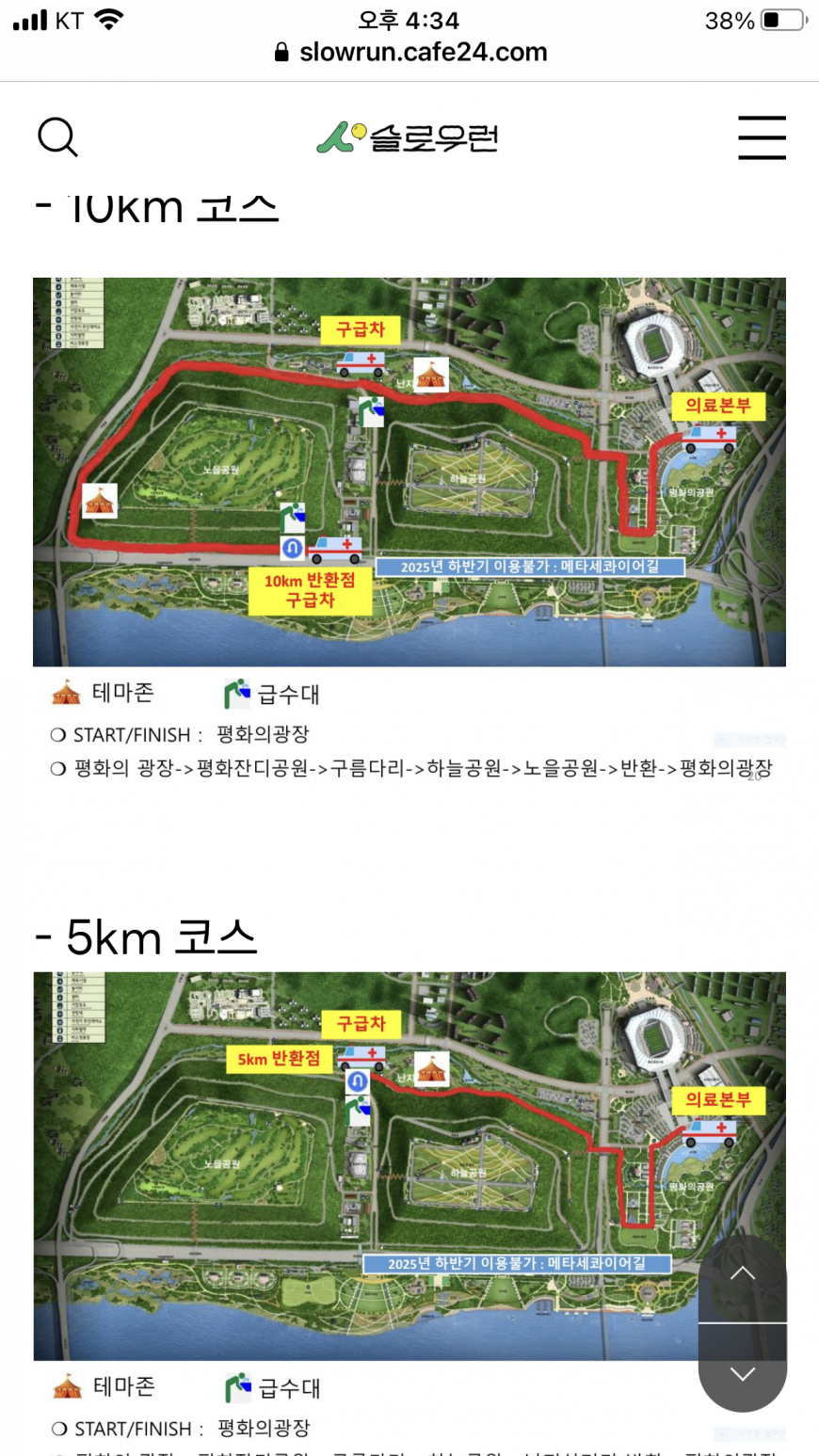Open the hamburger menu

pos(762,138)
